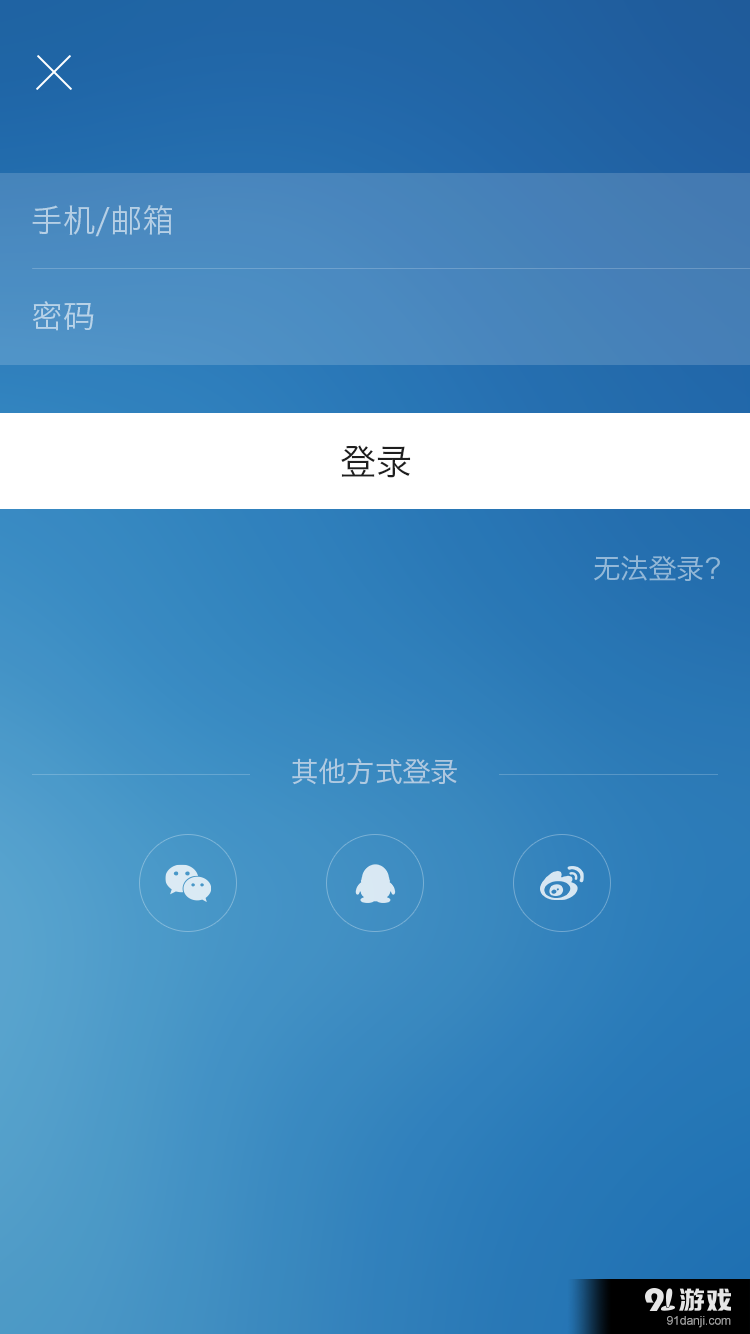Tap the 登录 button
Image resolution: width=750 pixels, height=1334 pixels.
(375, 461)
